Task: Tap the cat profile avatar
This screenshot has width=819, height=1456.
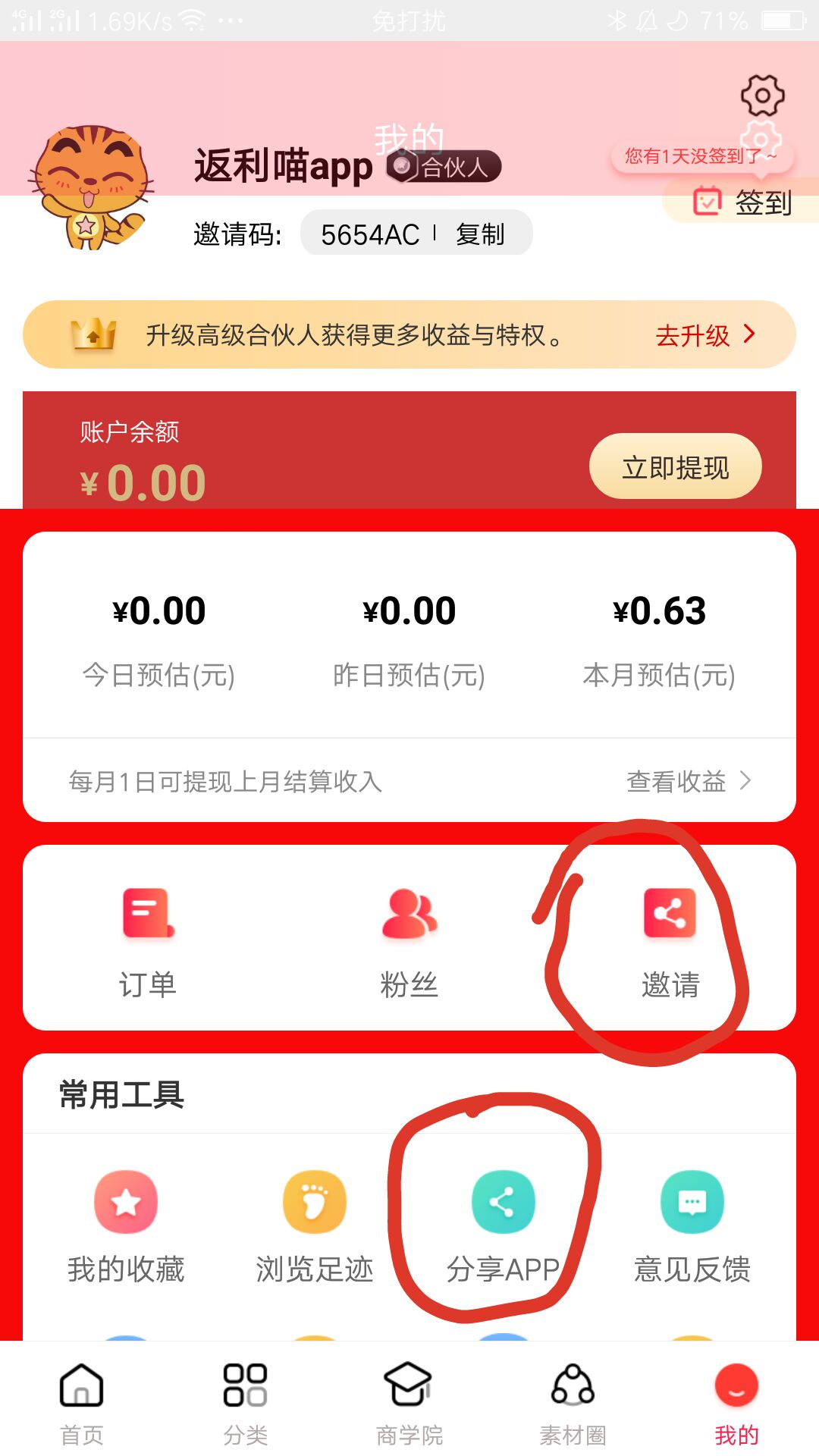Action: tap(91, 186)
